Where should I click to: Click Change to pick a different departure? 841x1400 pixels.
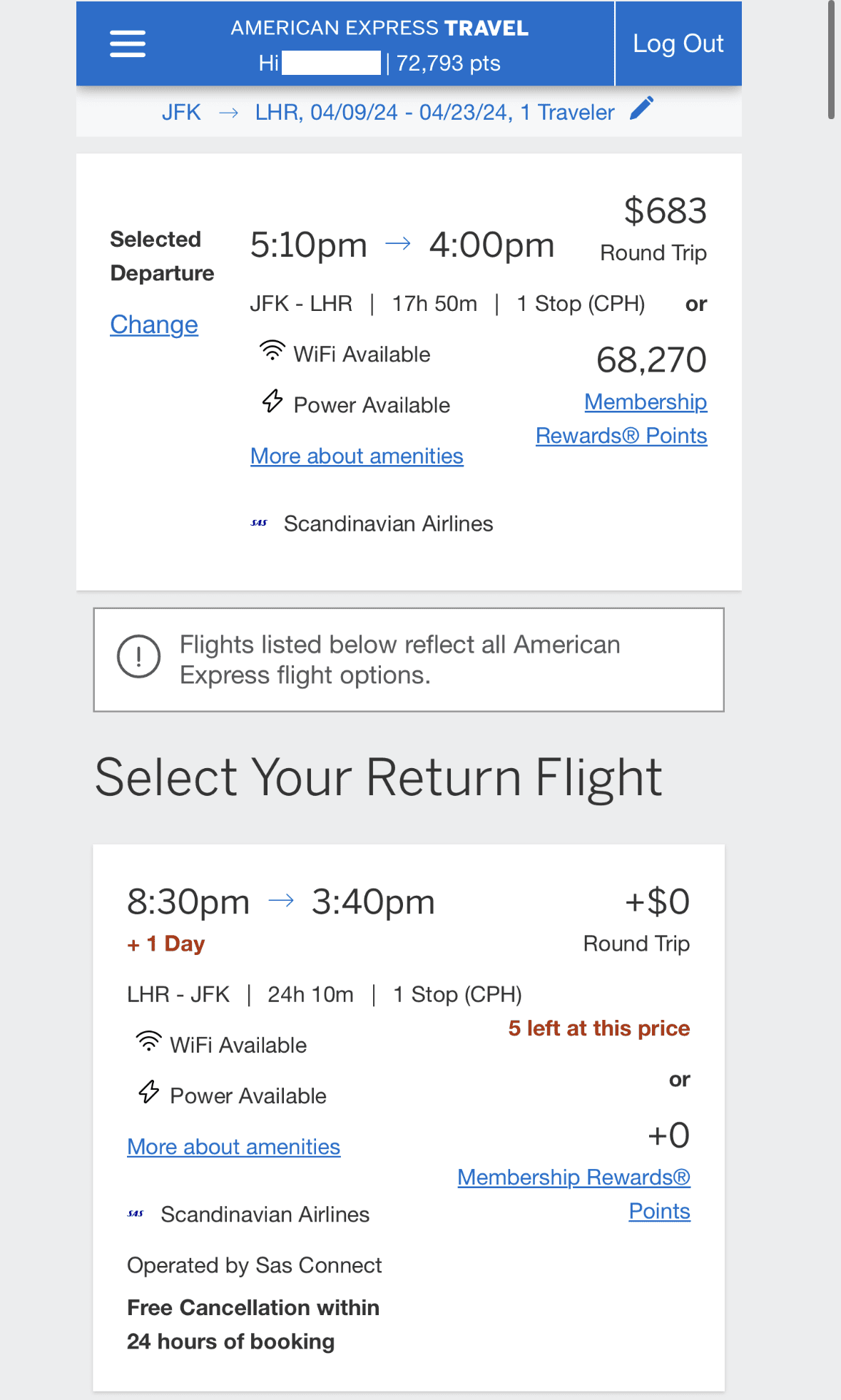point(153,325)
